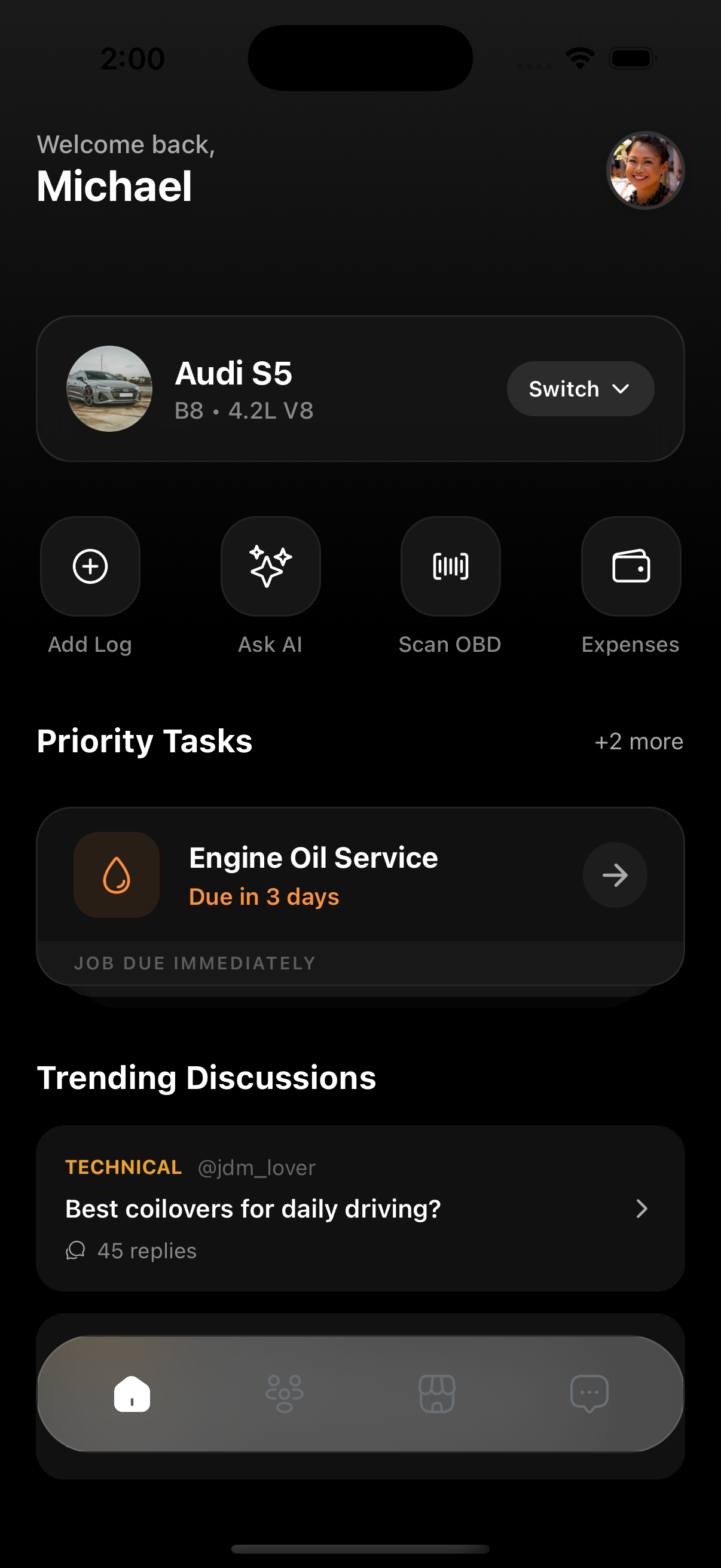Tap the Scan OBD icon
The image size is (721, 1568).
pos(450,566)
